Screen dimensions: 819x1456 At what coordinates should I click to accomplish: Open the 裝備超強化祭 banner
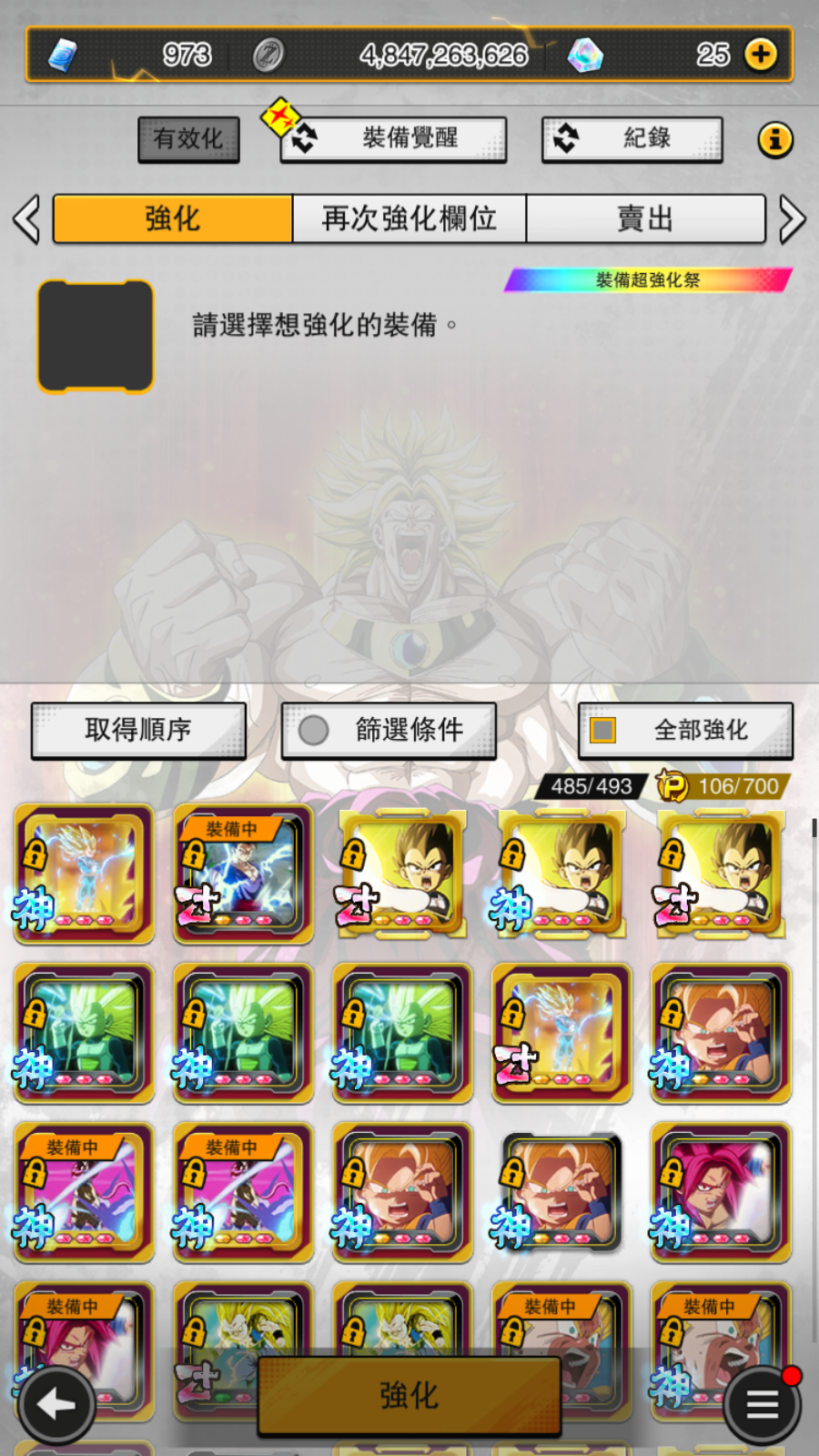[x=648, y=280]
